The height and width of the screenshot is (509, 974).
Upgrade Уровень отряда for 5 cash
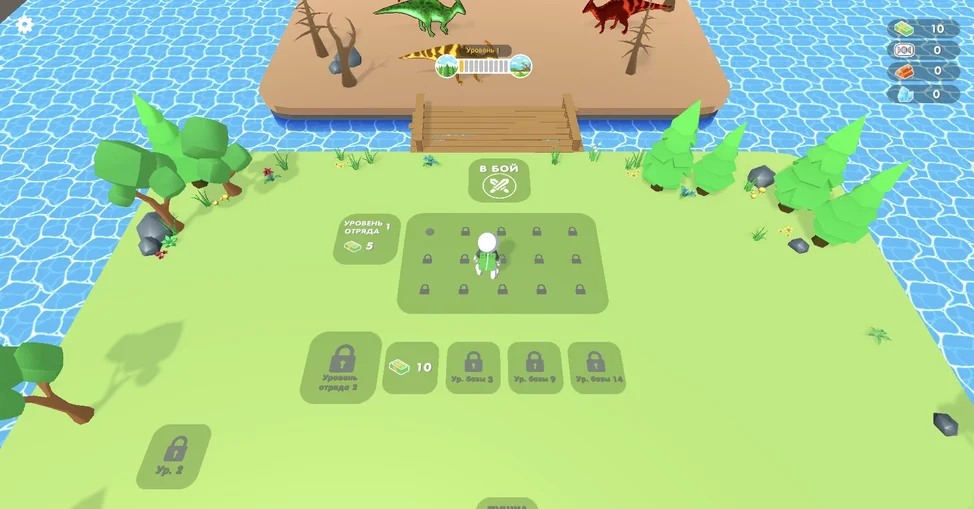coord(365,238)
